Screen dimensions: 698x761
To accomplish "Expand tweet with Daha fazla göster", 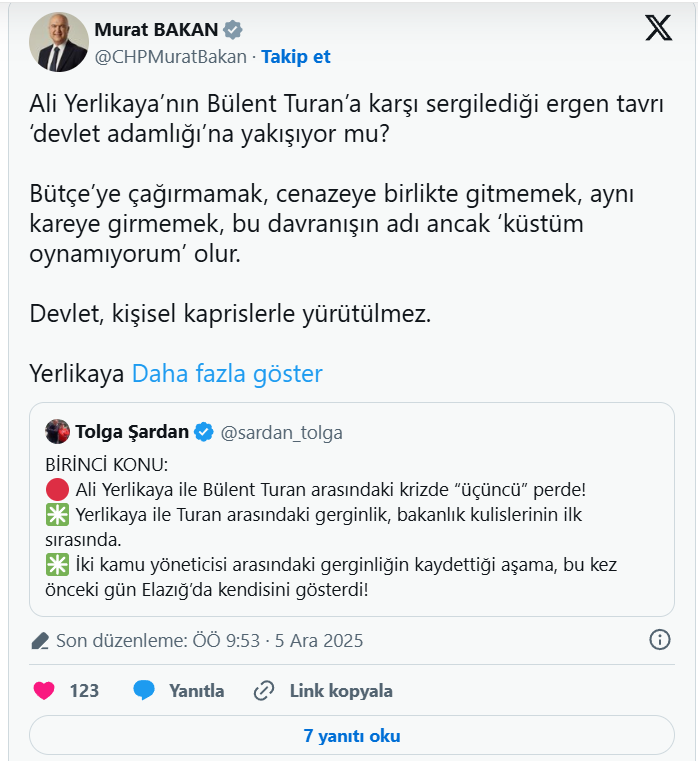I will 227,374.
